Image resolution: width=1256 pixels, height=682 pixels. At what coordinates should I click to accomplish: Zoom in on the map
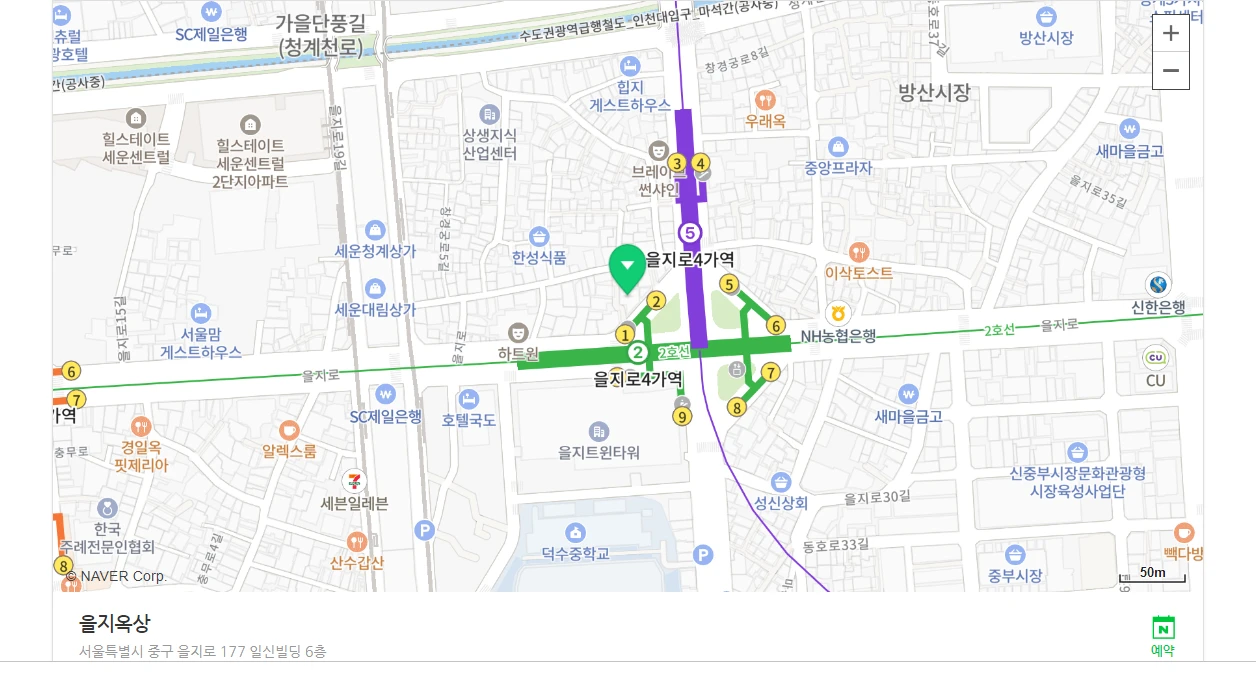[x=1170, y=34]
